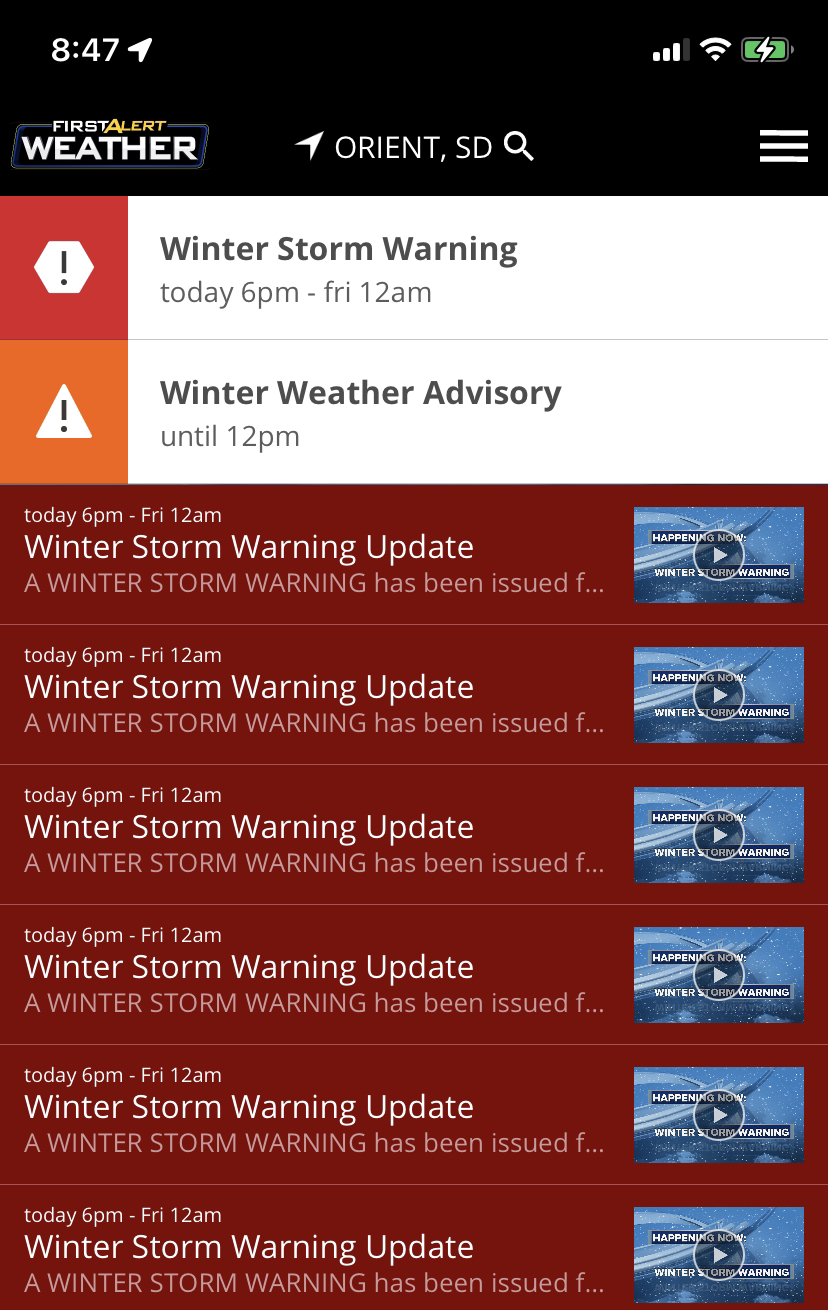Open the Winter Storm Warning alert
Image resolution: width=828 pixels, height=1310 pixels.
click(x=414, y=268)
